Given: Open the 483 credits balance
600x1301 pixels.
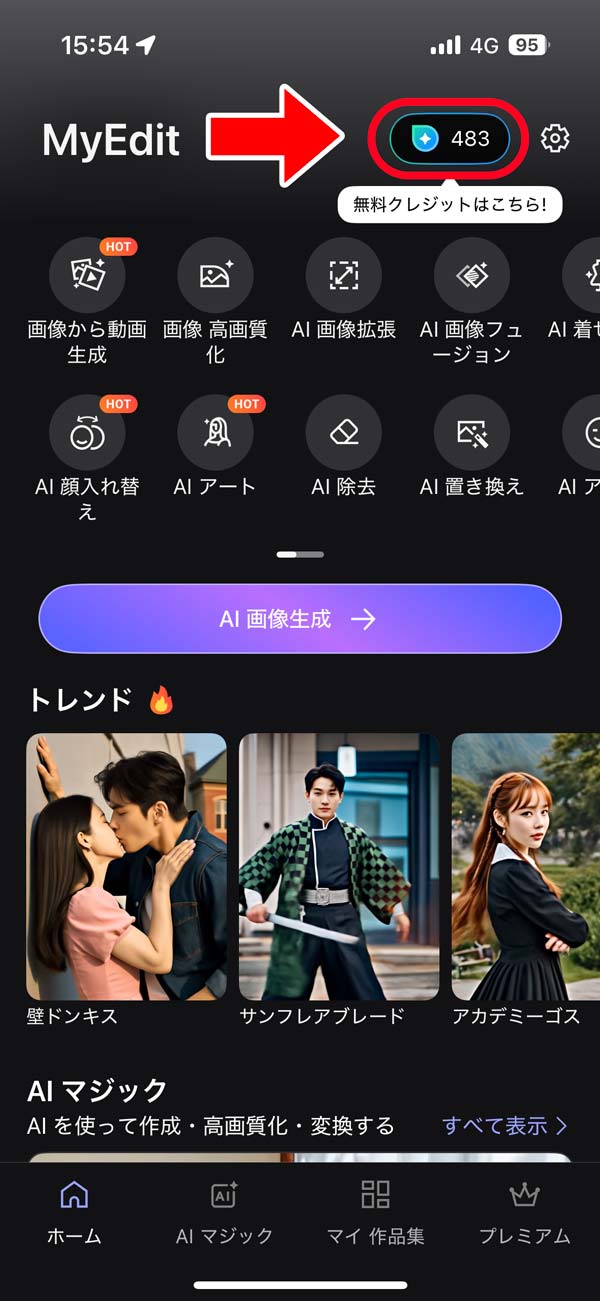Looking at the screenshot, I should pyautogui.click(x=449, y=139).
